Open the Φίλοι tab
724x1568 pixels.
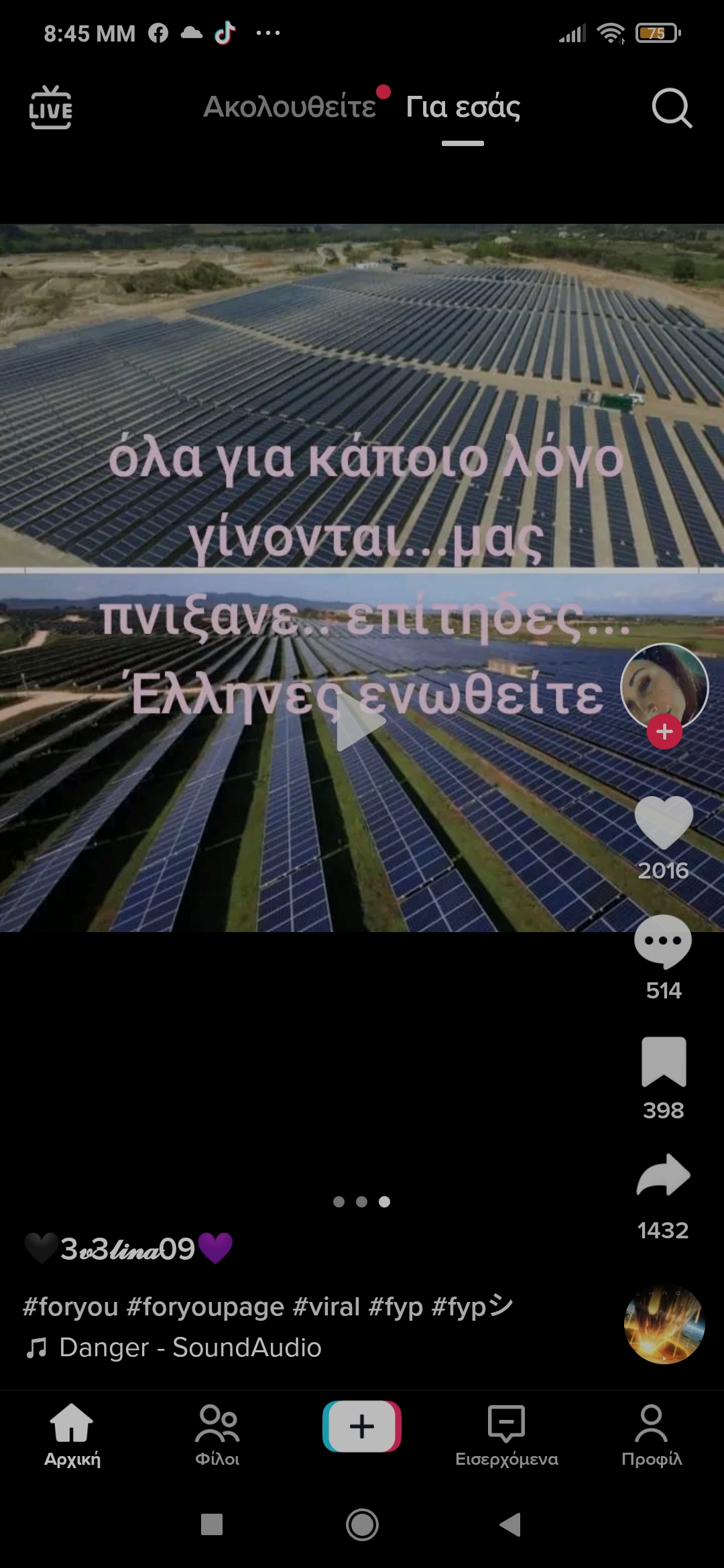[x=217, y=1433]
